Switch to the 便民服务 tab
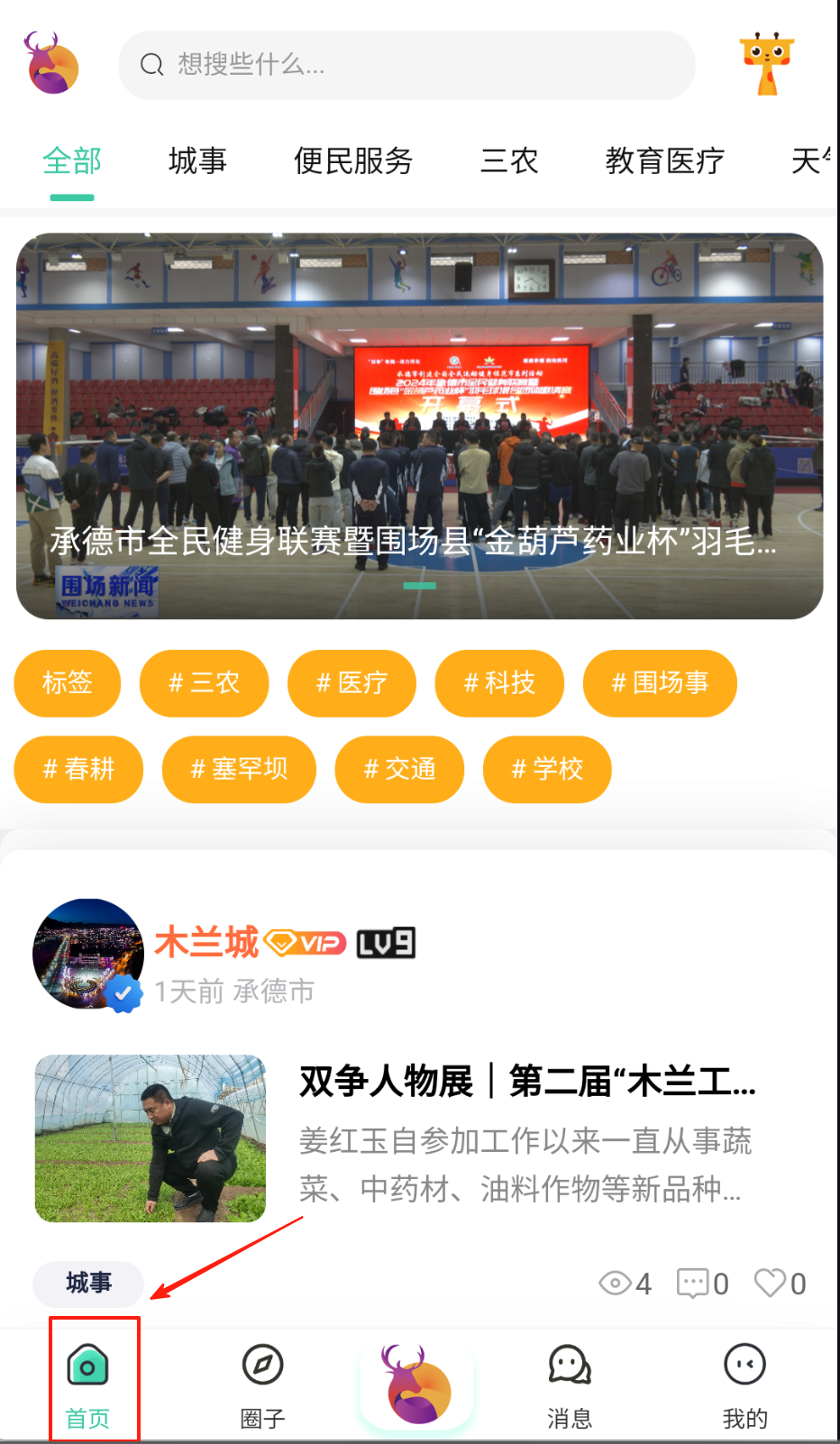Screen dimensions: 840x1444 coord(353,161)
